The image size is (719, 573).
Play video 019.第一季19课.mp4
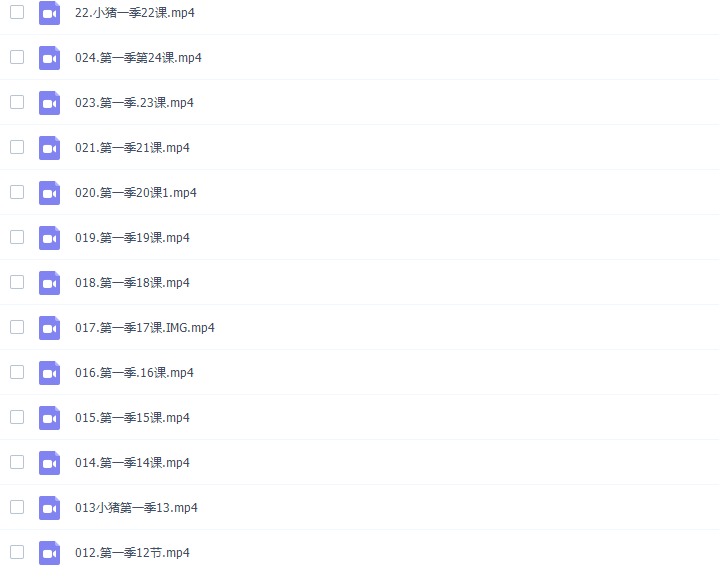pyautogui.click(x=131, y=238)
